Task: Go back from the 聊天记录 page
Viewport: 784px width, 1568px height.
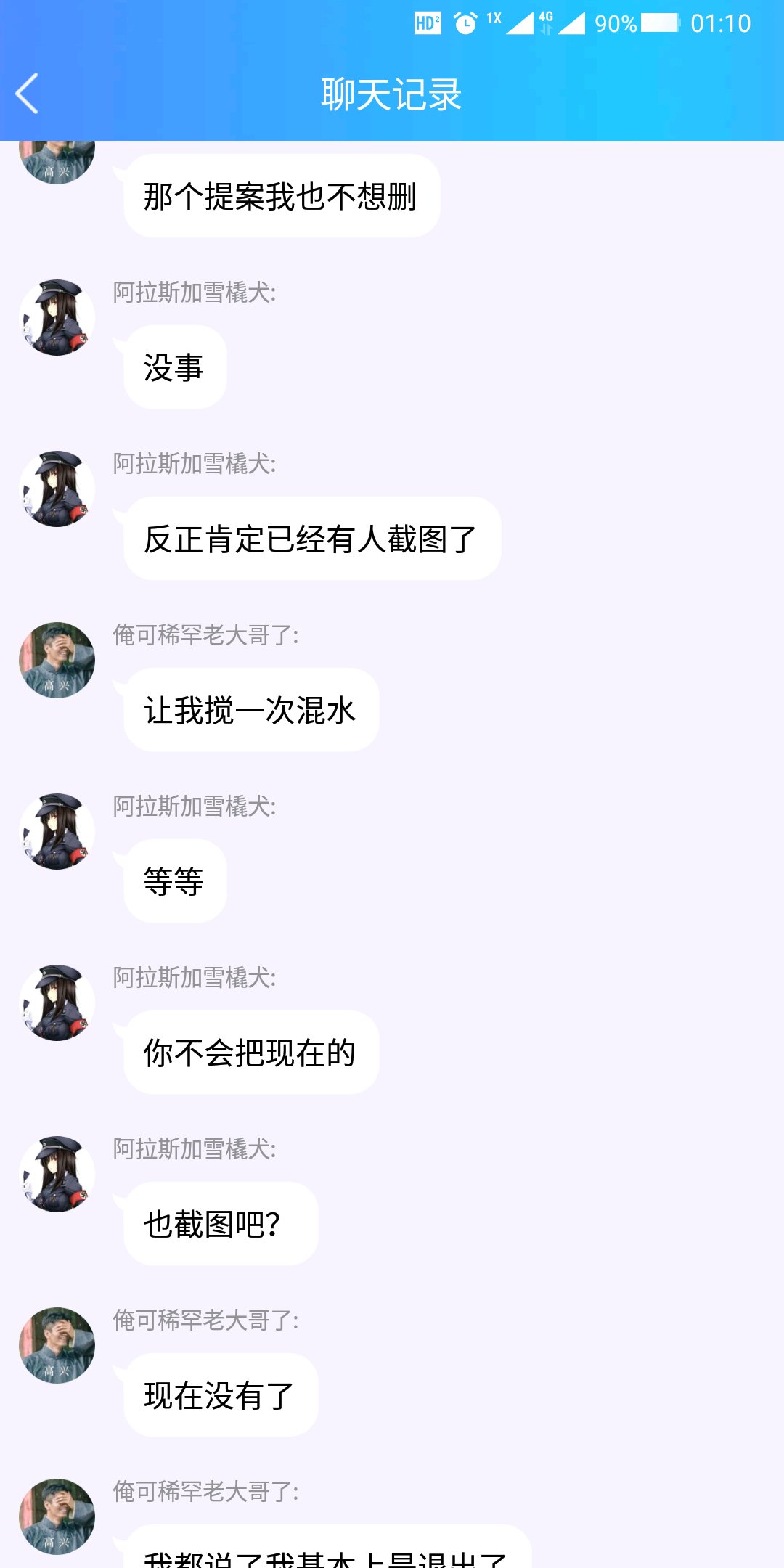Action: (x=28, y=94)
